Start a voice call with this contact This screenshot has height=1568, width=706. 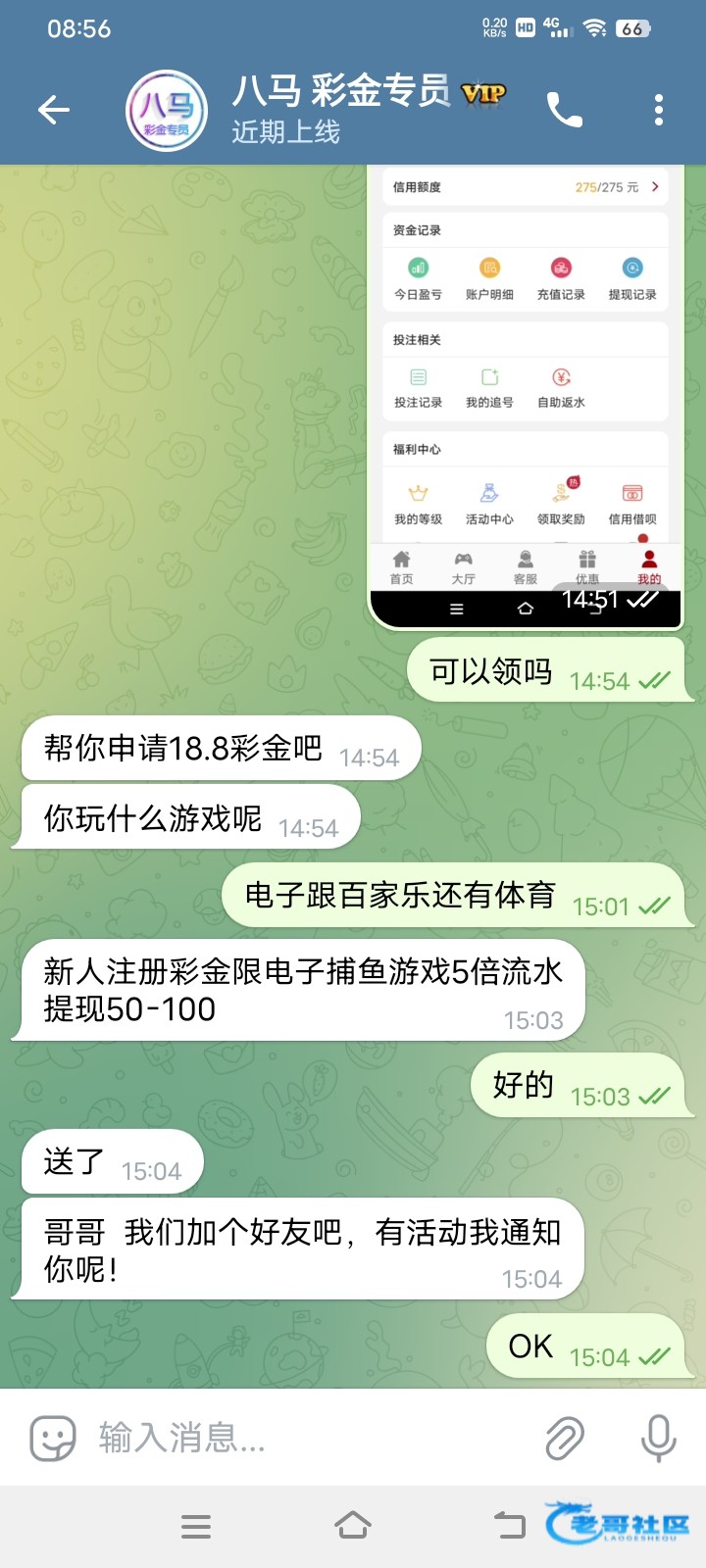565,110
